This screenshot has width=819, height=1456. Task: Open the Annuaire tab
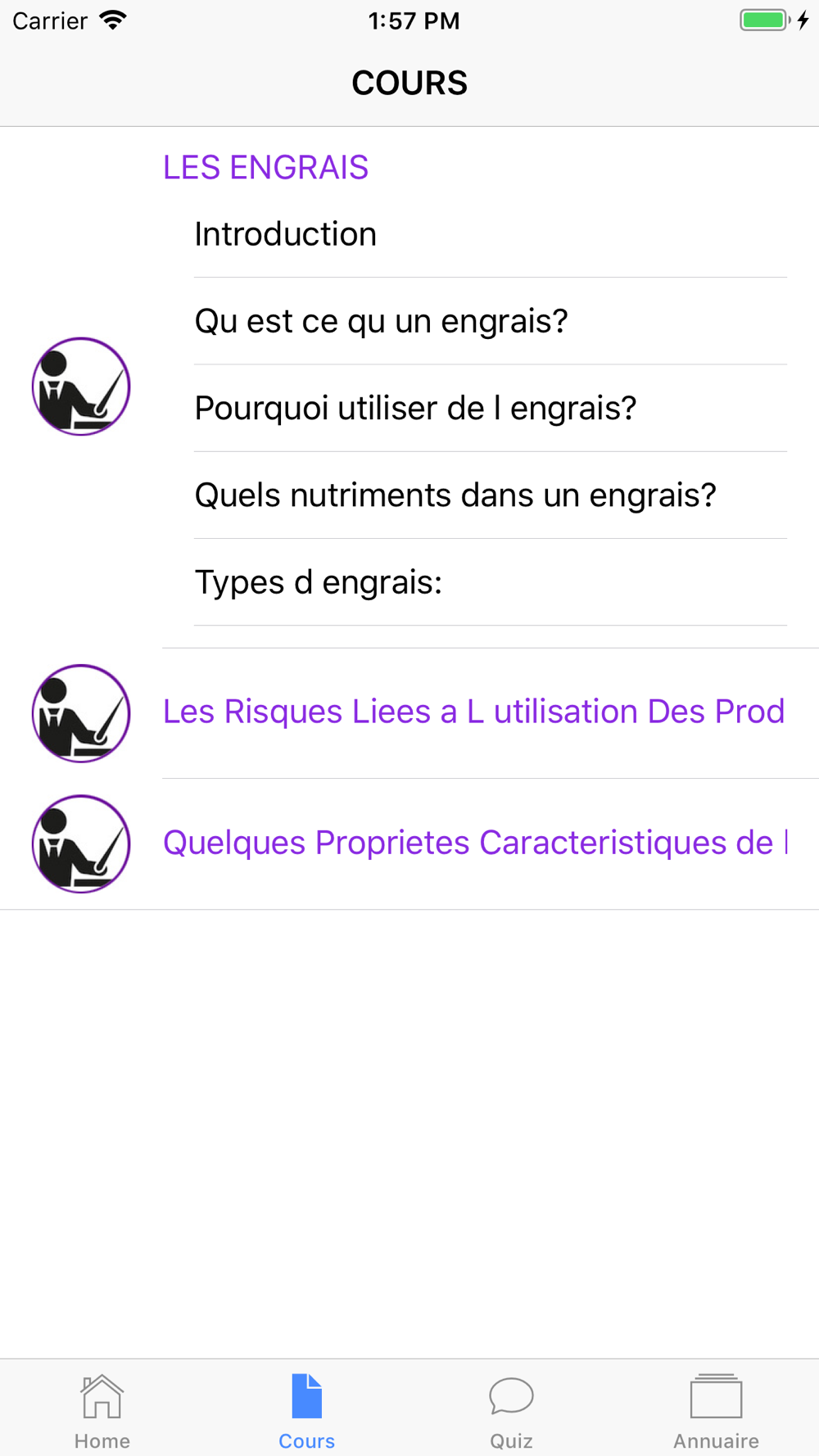click(717, 1412)
